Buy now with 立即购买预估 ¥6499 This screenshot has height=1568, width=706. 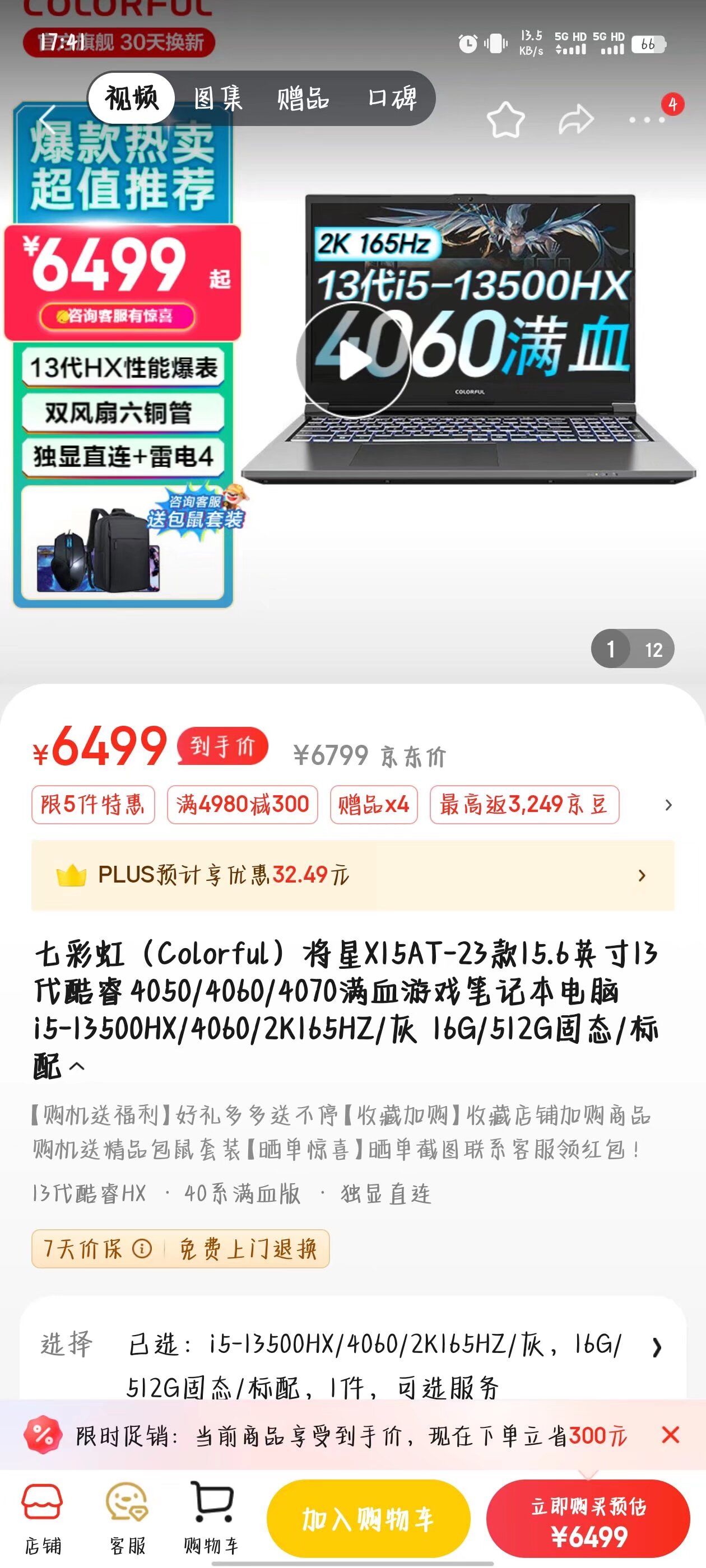tap(588, 1519)
